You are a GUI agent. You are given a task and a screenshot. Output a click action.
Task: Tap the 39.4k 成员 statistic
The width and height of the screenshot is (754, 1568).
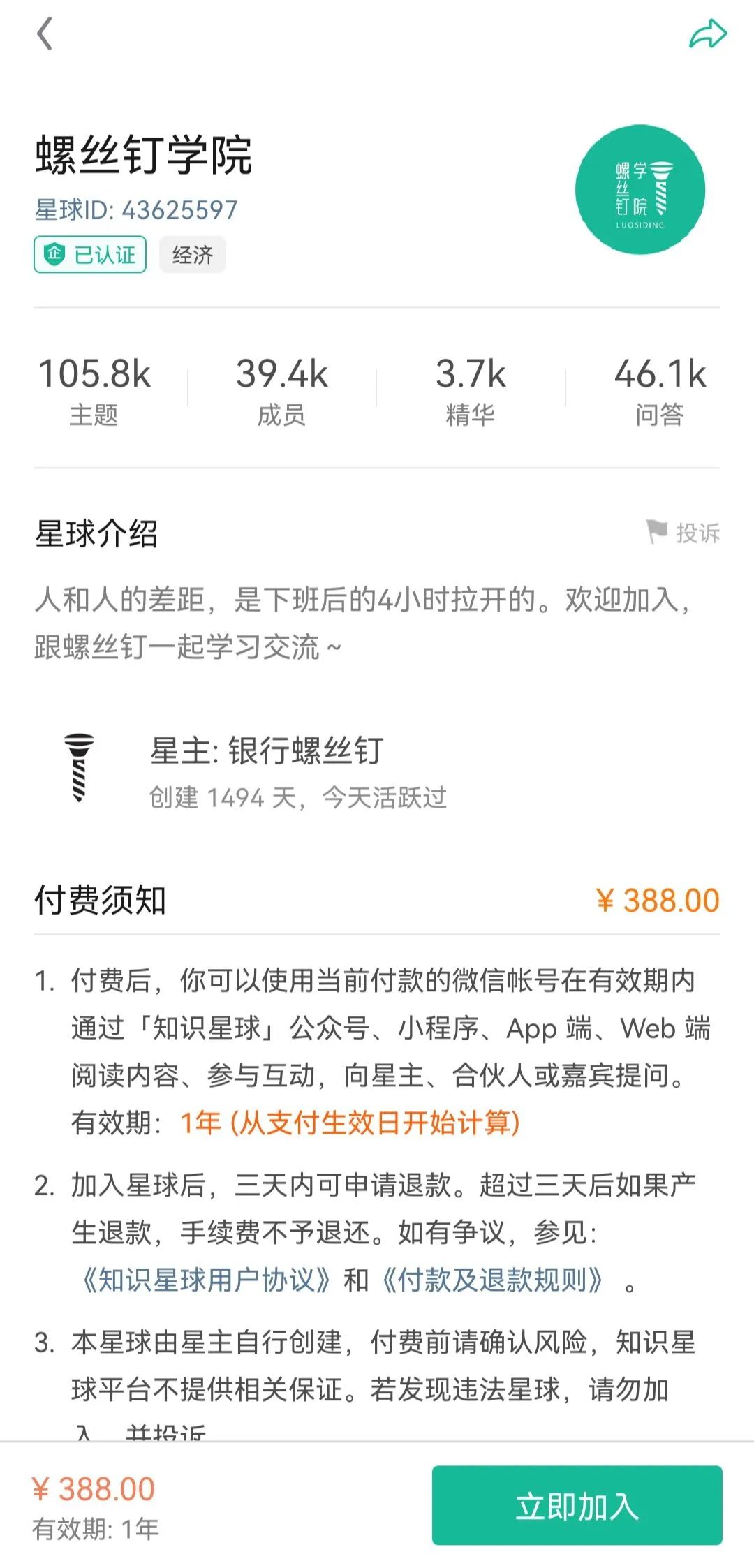pyautogui.click(x=283, y=390)
